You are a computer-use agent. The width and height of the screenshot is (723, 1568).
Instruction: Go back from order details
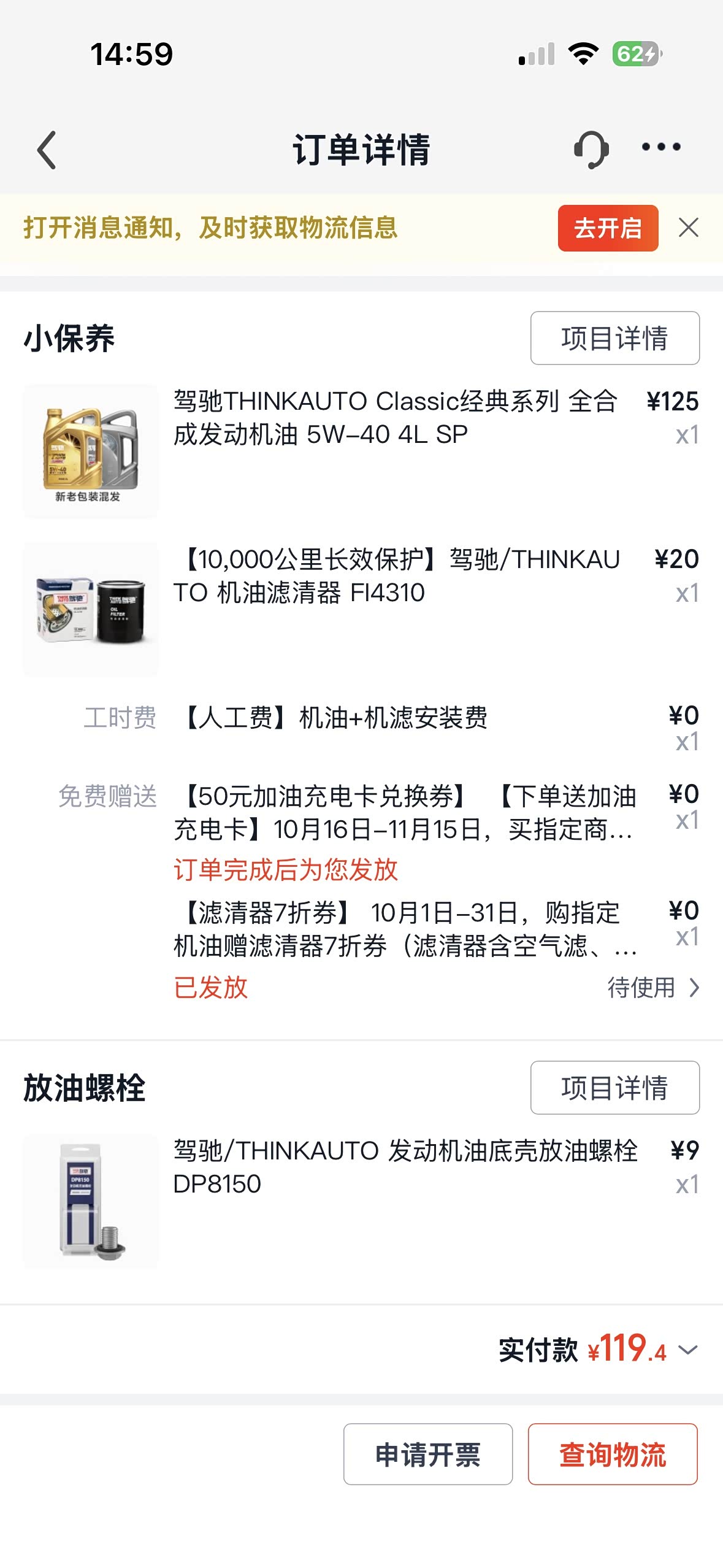point(47,149)
